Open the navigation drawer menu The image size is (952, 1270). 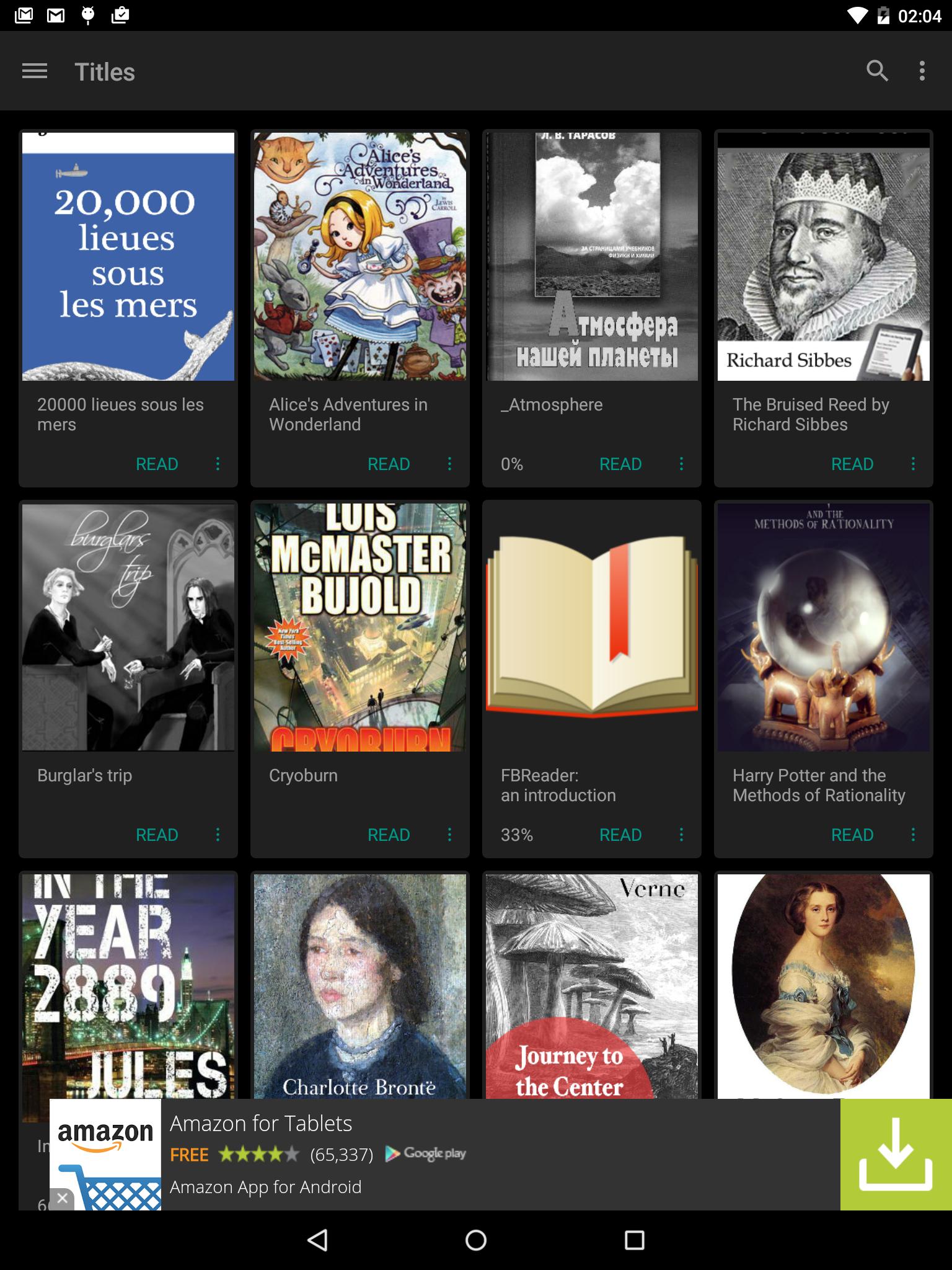(35, 71)
